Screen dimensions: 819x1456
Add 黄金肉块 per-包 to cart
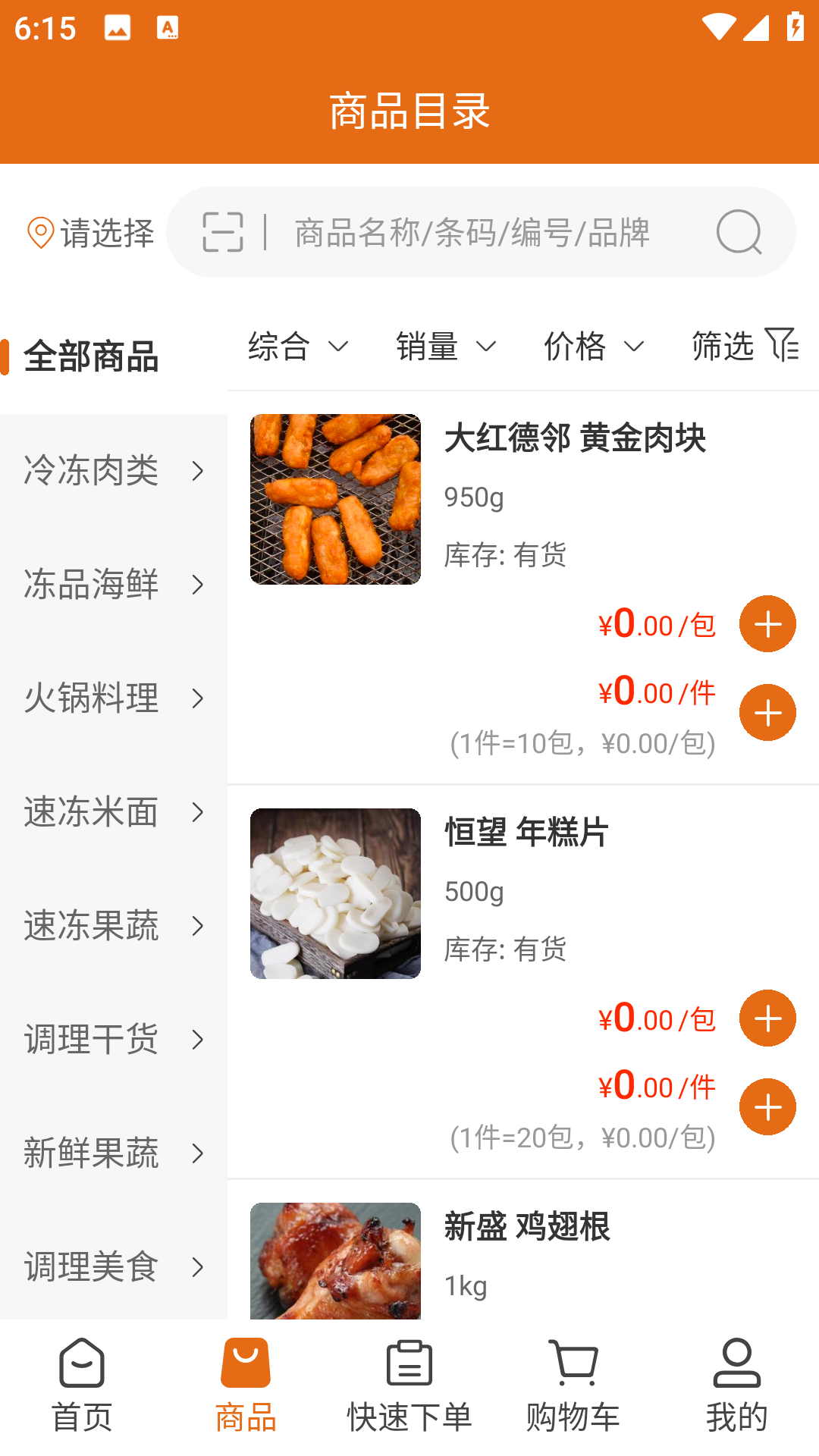(x=767, y=623)
